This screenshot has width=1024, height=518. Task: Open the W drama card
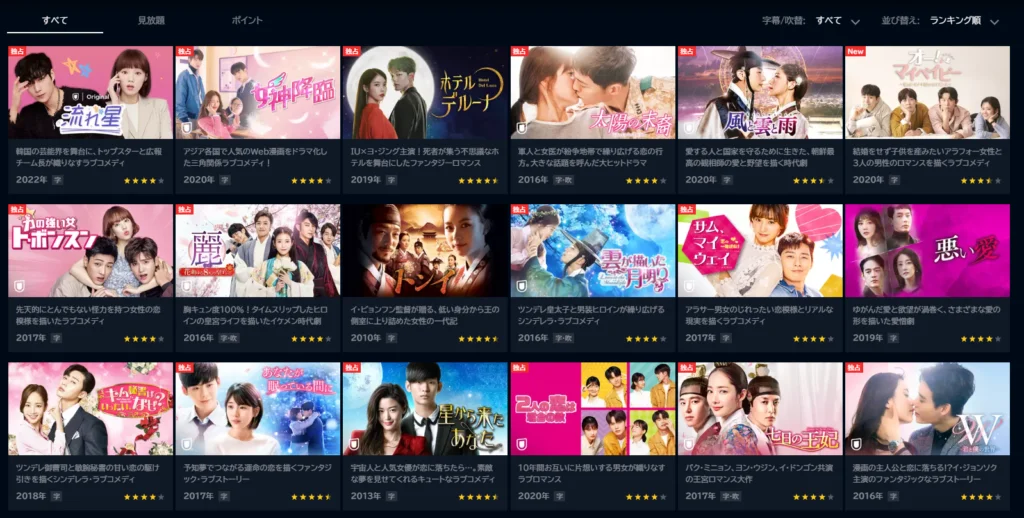pyautogui.click(x=927, y=409)
